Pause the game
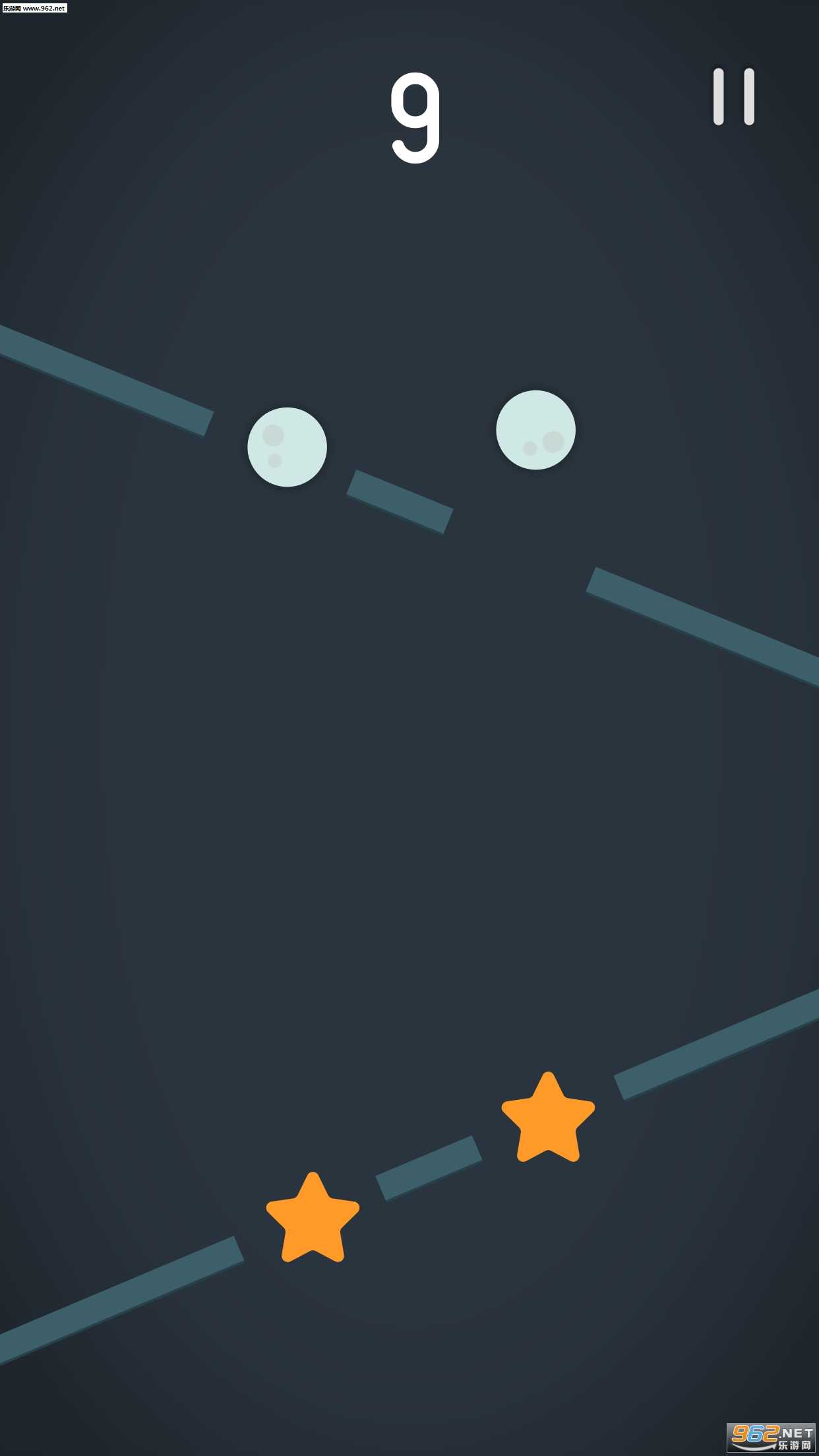Image resolution: width=819 pixels, height=1456 pixels. tap(733, 96)
